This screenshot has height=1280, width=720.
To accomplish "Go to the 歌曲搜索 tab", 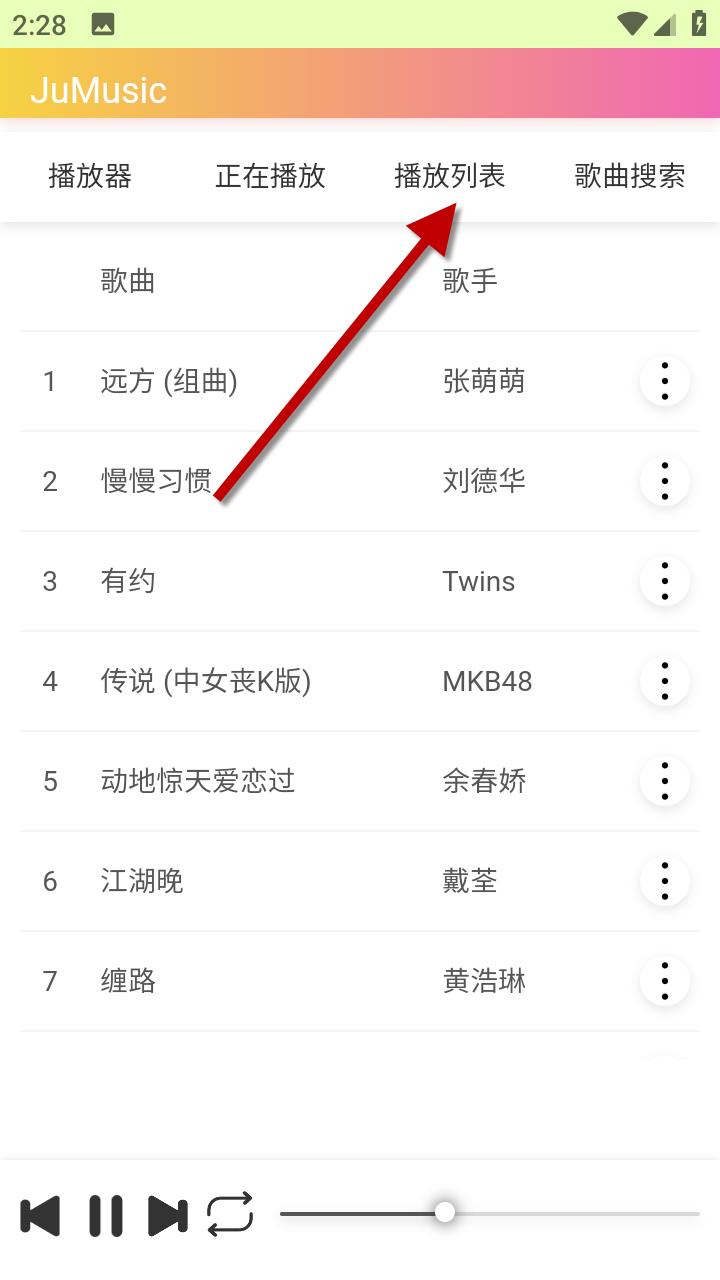I will (x=630, y=176).
